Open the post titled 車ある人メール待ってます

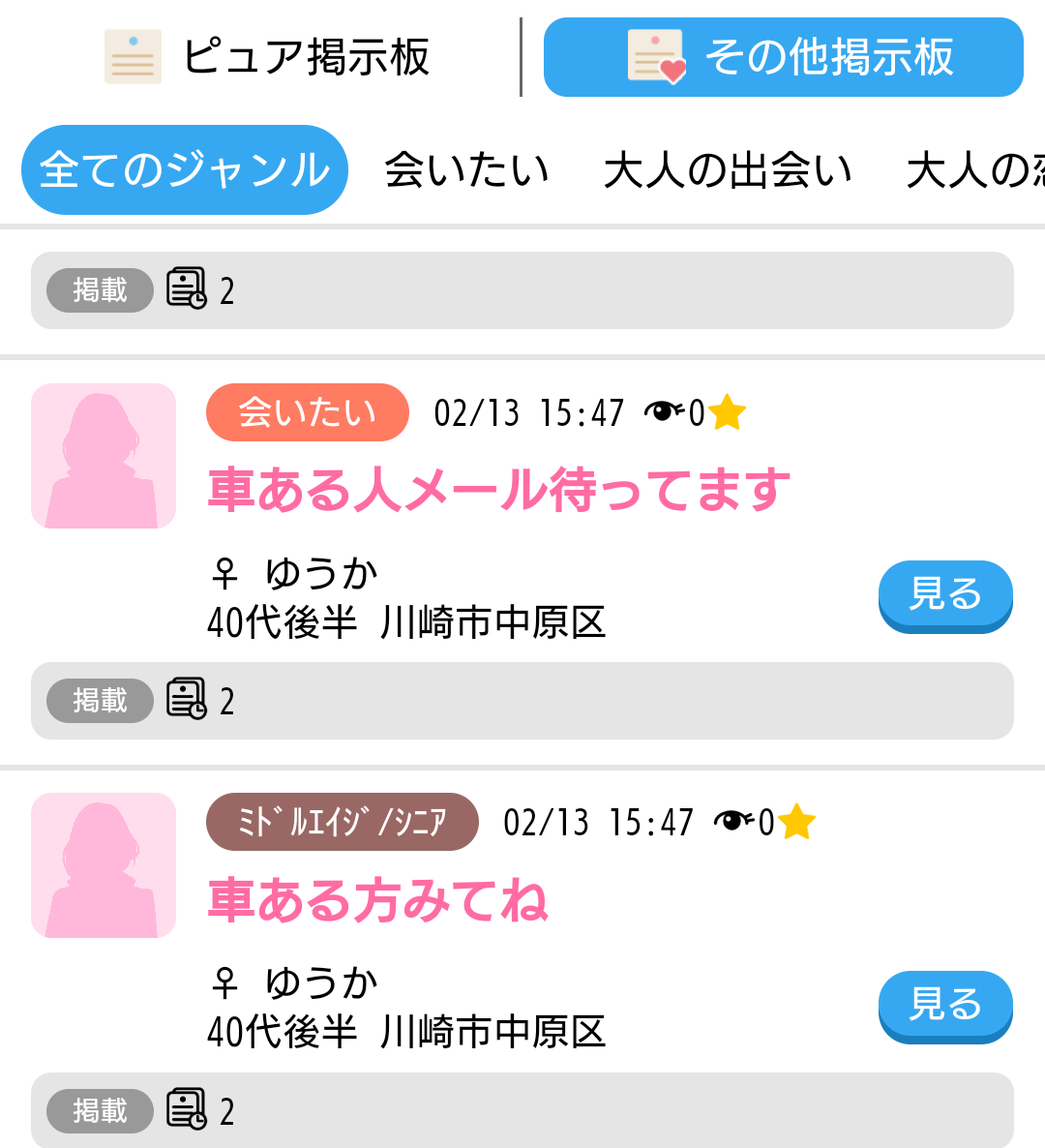point(498,489)
